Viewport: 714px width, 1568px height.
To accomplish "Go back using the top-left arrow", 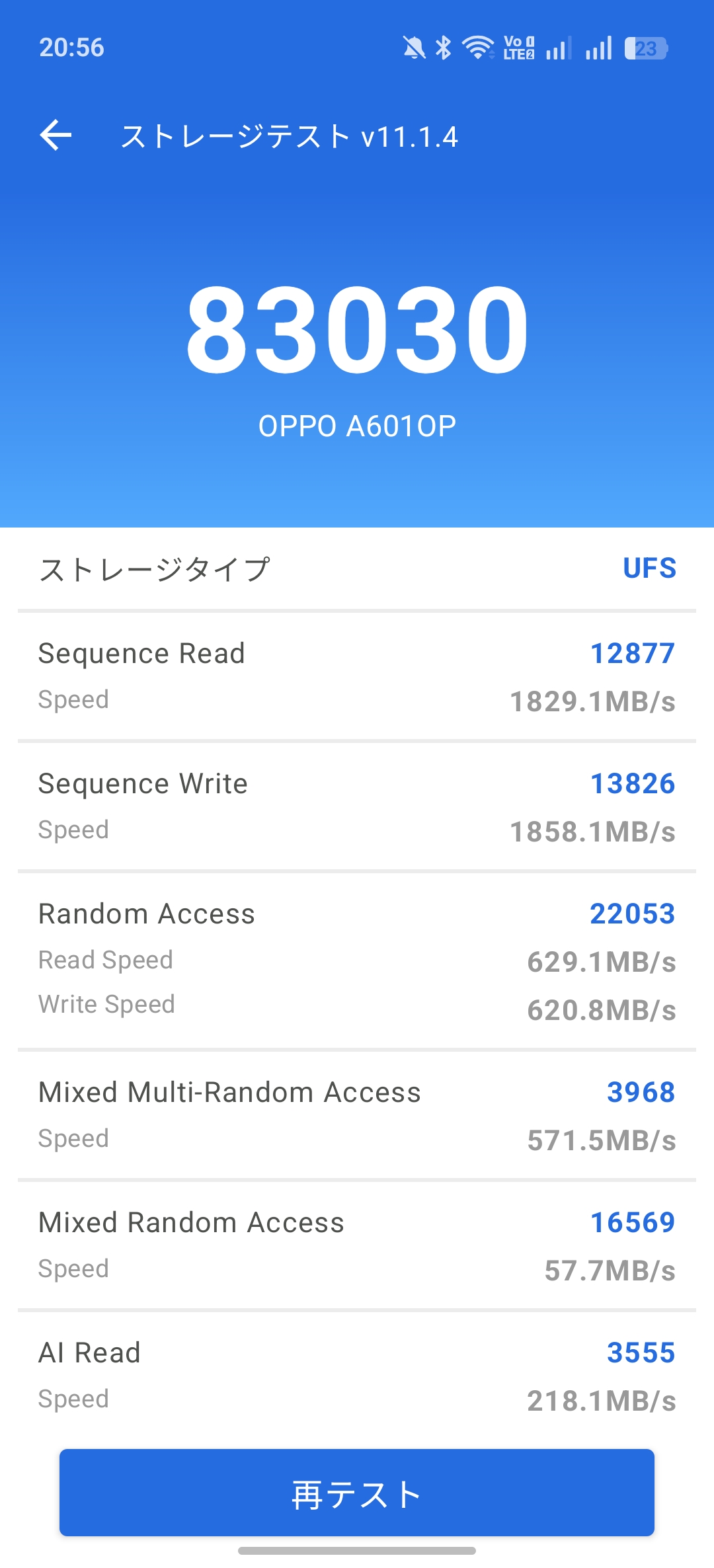I will click(x=56, y=136).
